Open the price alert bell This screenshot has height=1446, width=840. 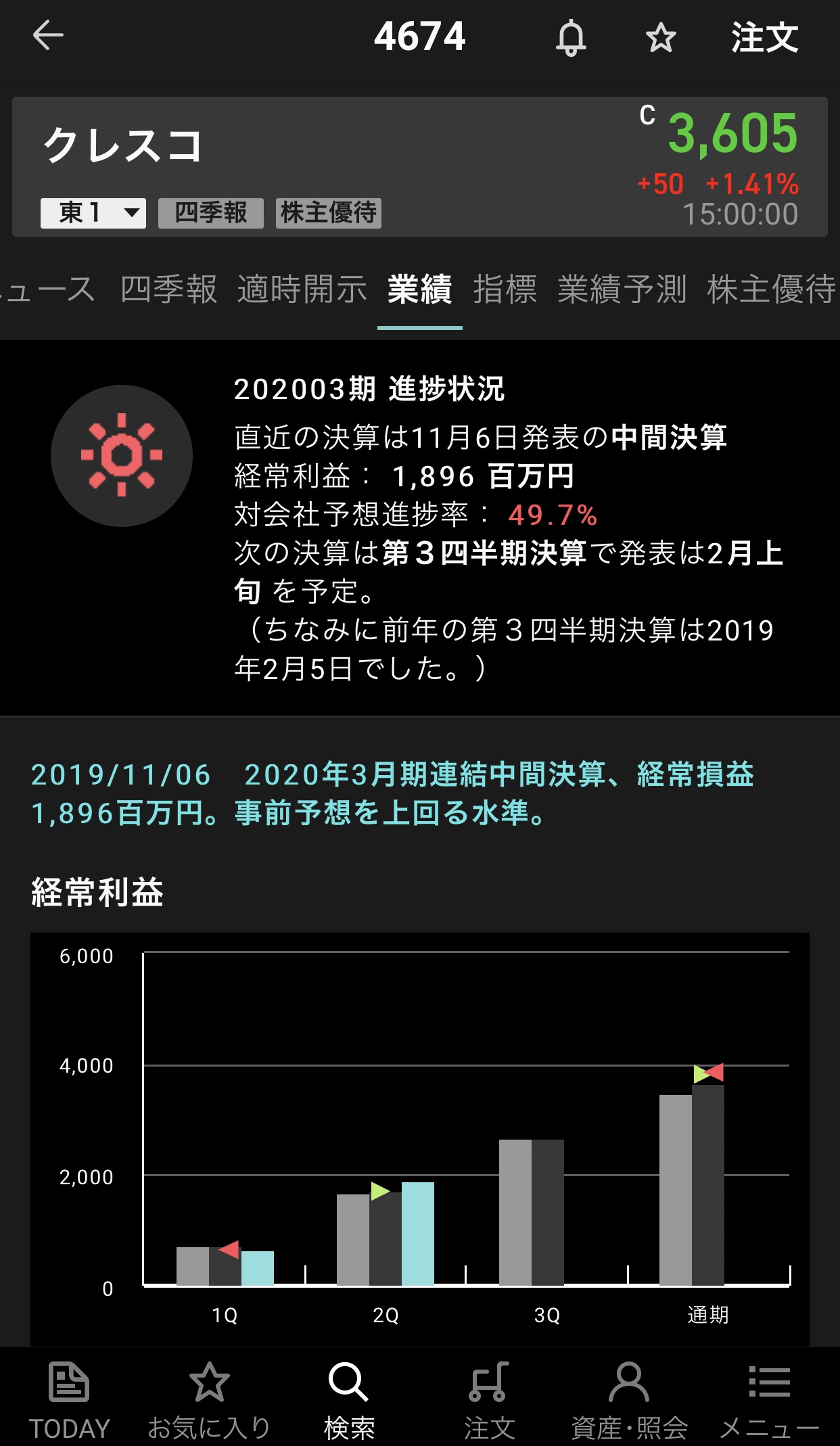pos(571,38)
